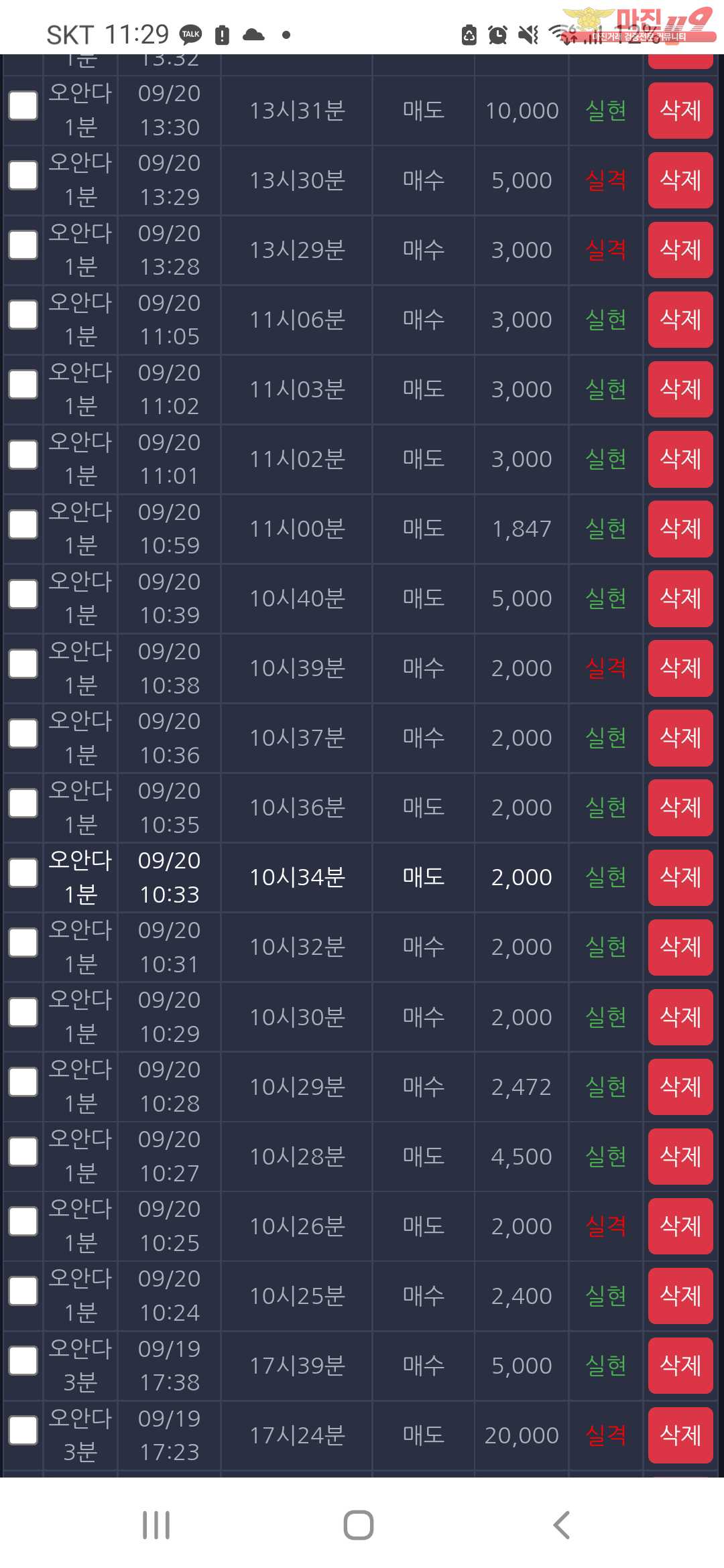Delete the 17시24분 매도 20,000 entry
The width and height of the screenshot is (724, 1568).
[680, 1435]
